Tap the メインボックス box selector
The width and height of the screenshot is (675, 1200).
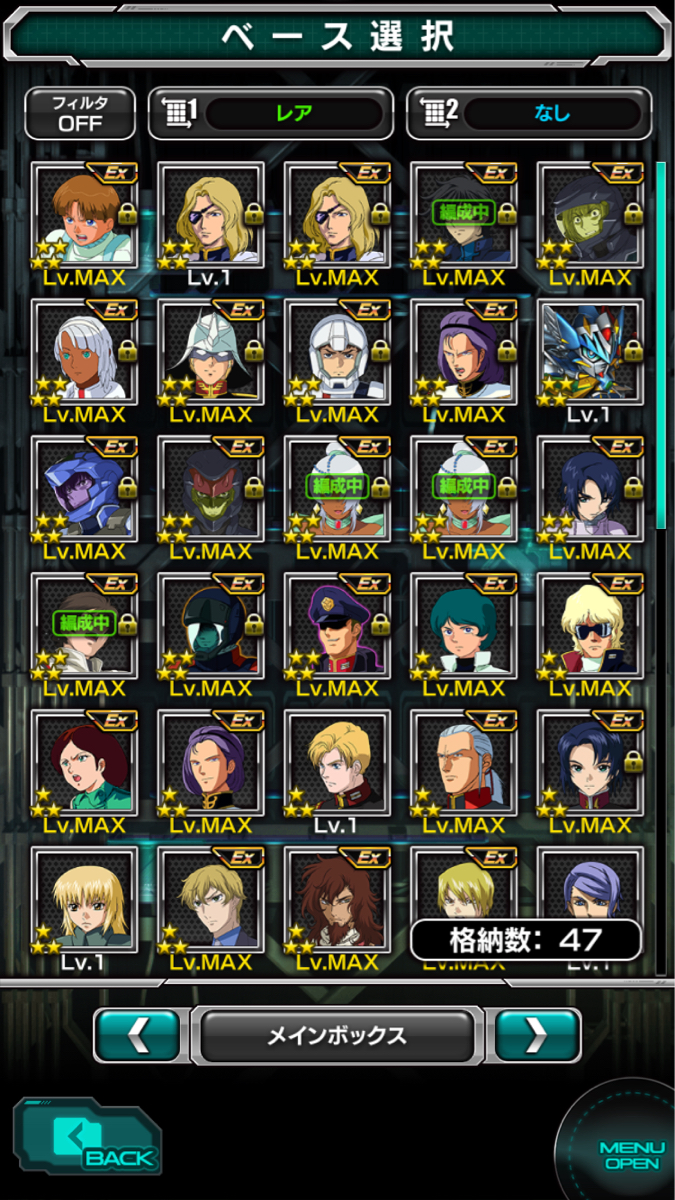pyautogui.click(x=337, y=1035)
